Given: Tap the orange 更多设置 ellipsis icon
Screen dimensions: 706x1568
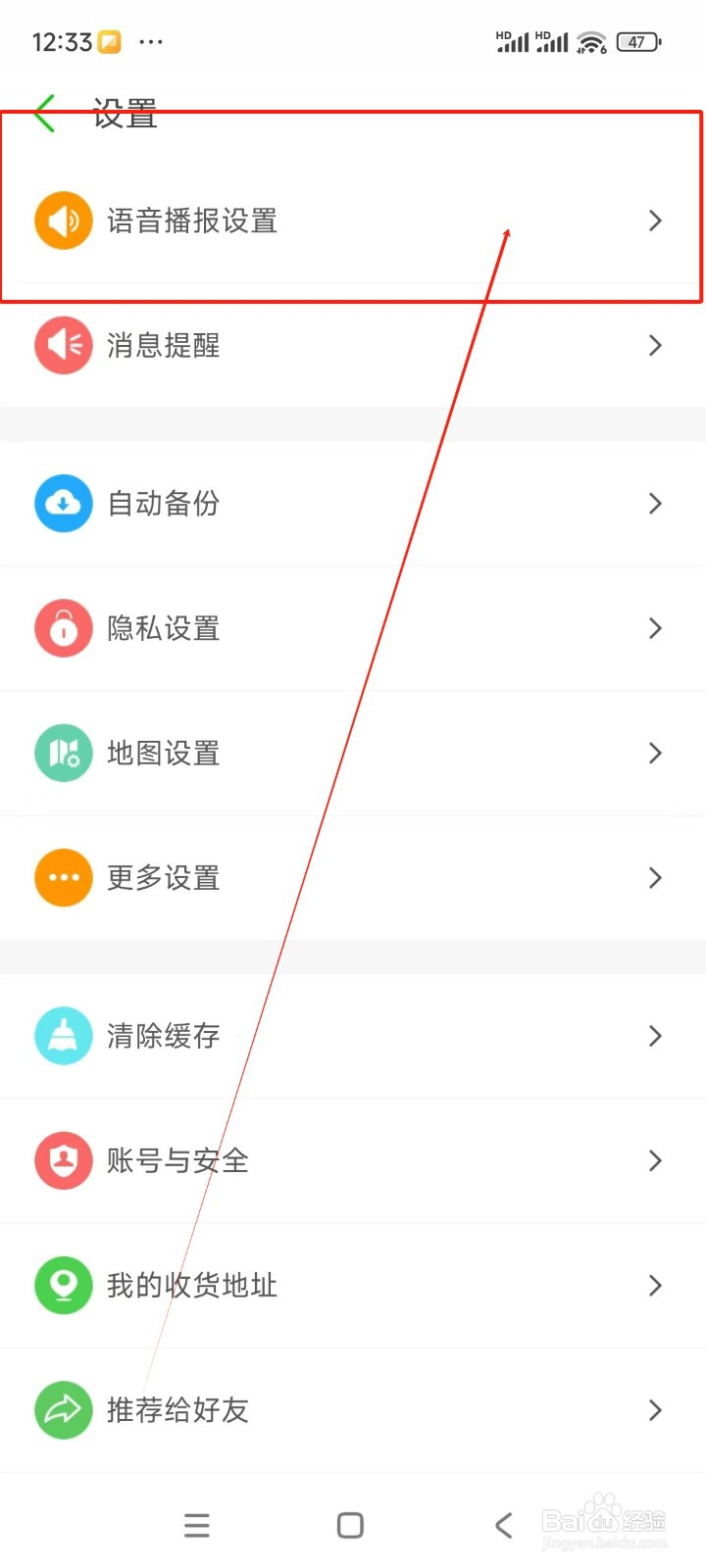Looking at the screenshot, I should tap(63, 878).
